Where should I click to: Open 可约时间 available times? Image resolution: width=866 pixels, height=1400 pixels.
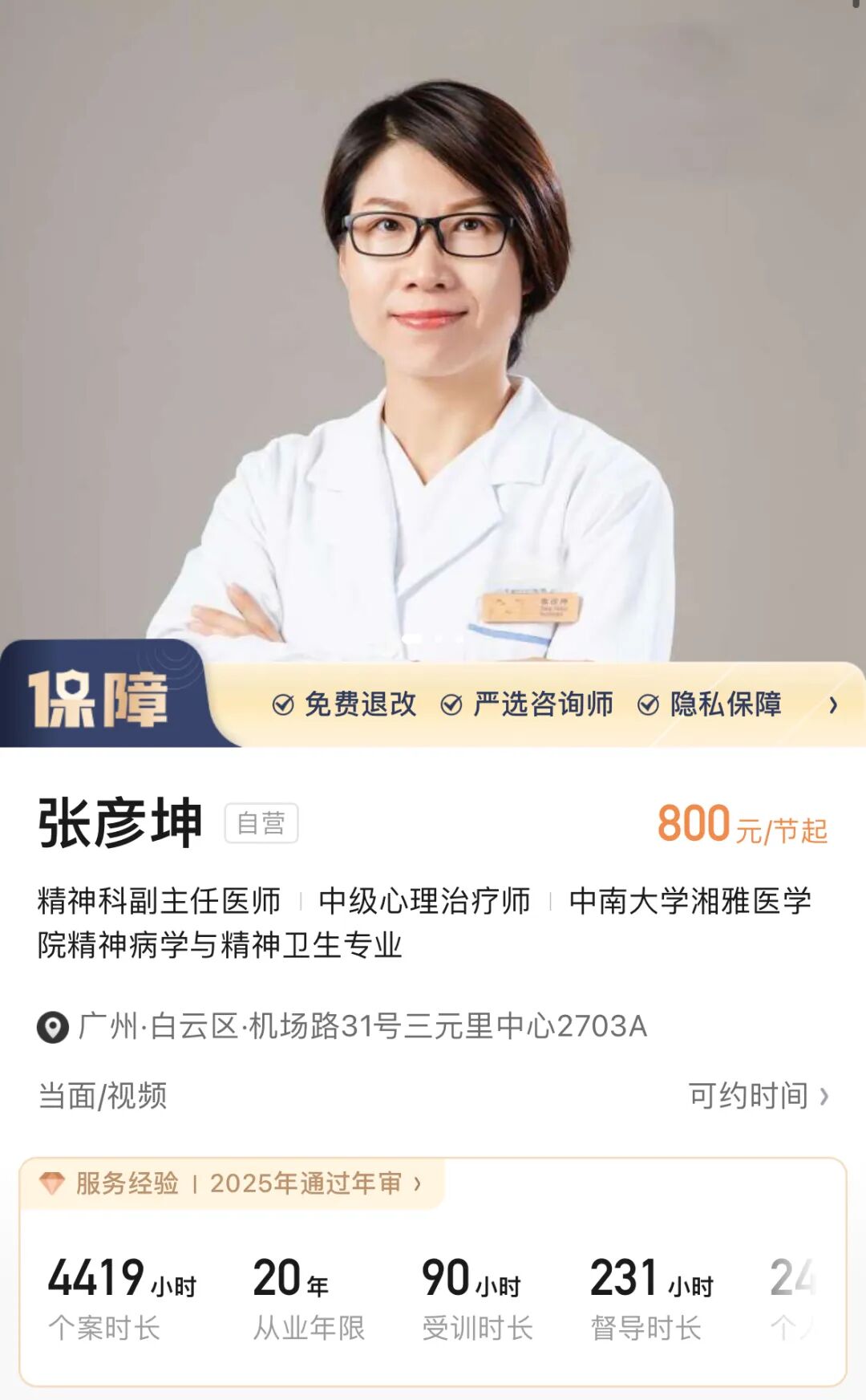point(759,1096)
